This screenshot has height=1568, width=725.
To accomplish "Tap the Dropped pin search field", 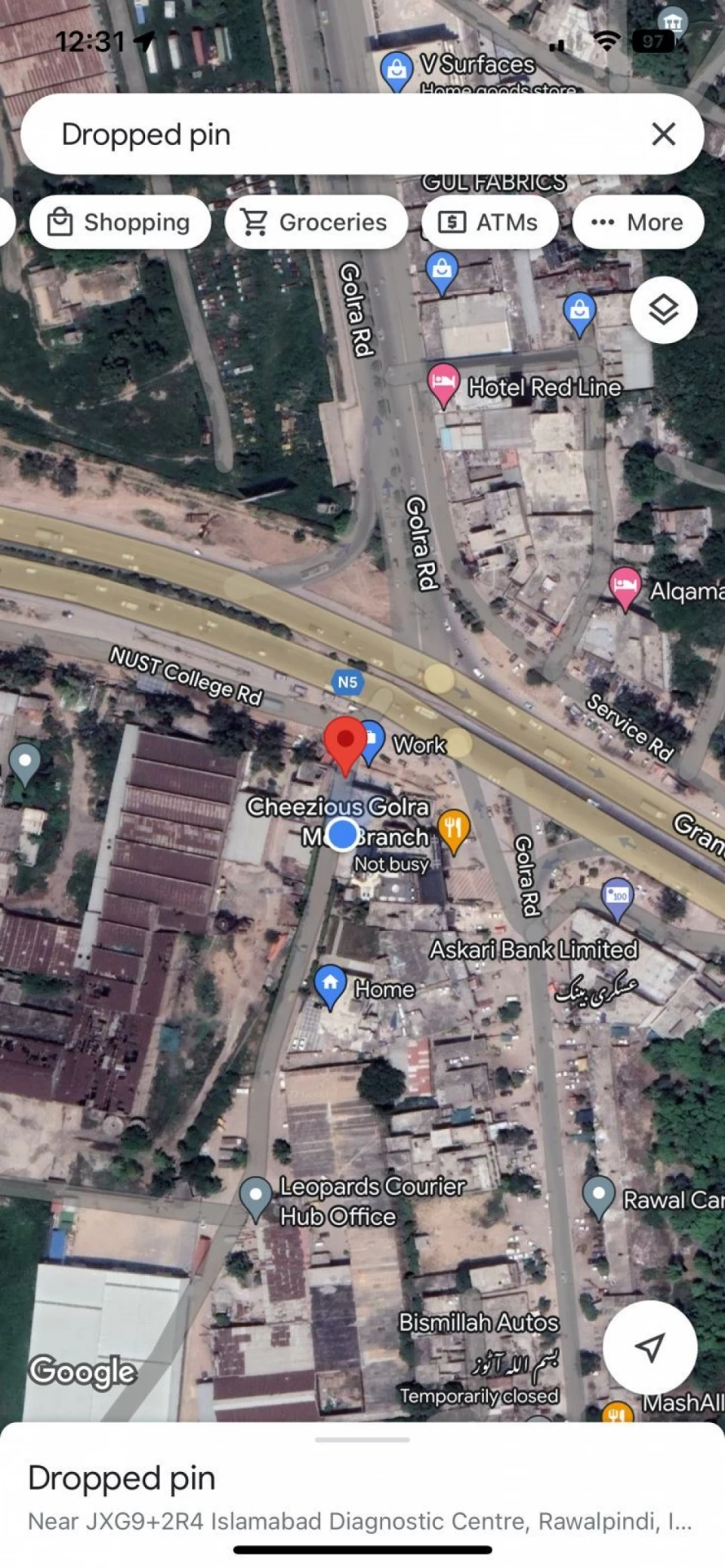I will point(332,135).
